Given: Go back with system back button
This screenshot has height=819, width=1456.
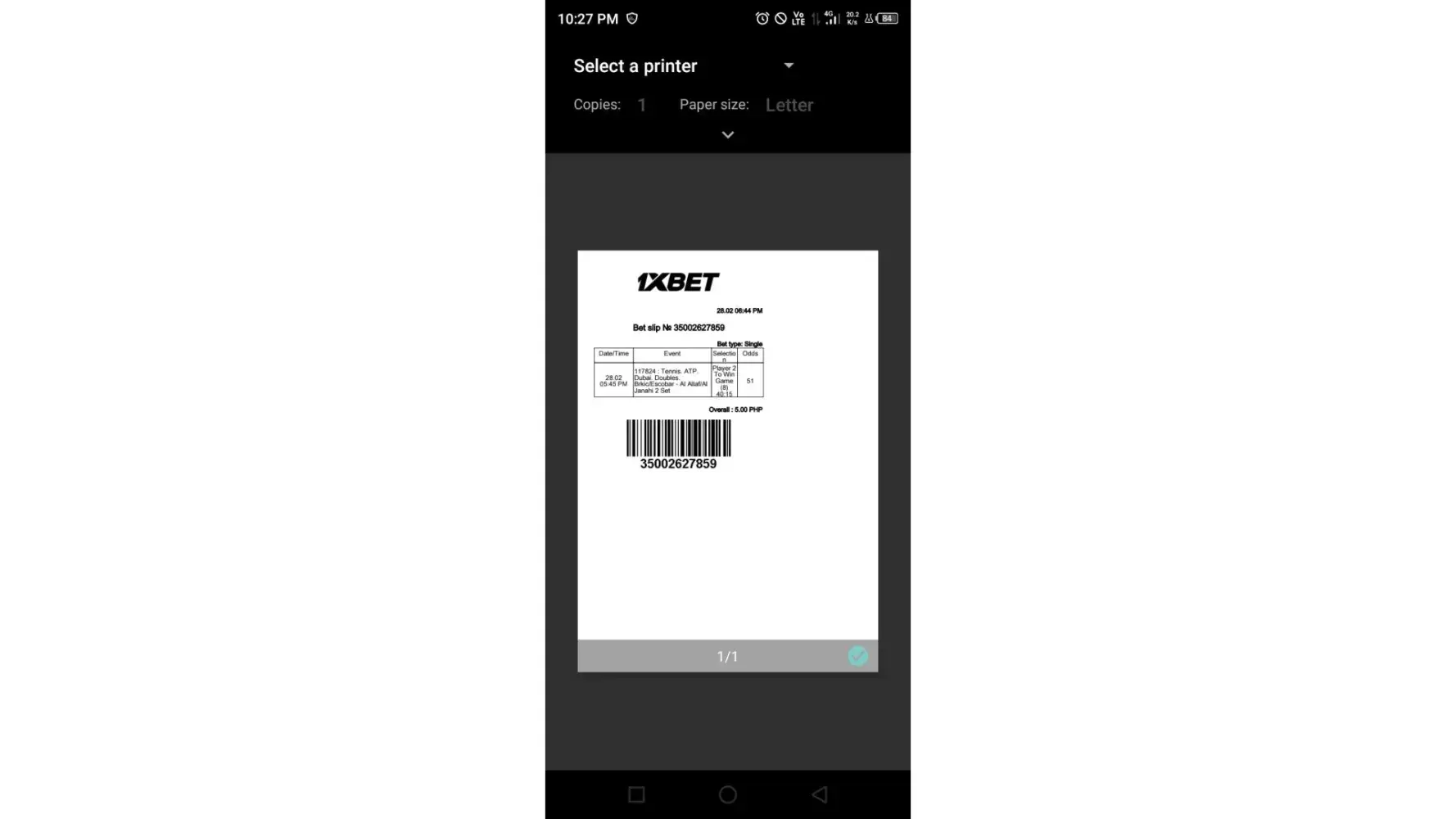Looking at the screenshot, I should [819, 794].
